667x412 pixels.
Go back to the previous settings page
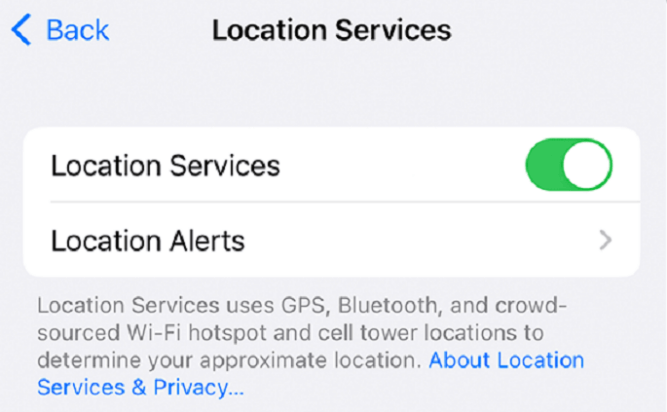coord(60,30)
